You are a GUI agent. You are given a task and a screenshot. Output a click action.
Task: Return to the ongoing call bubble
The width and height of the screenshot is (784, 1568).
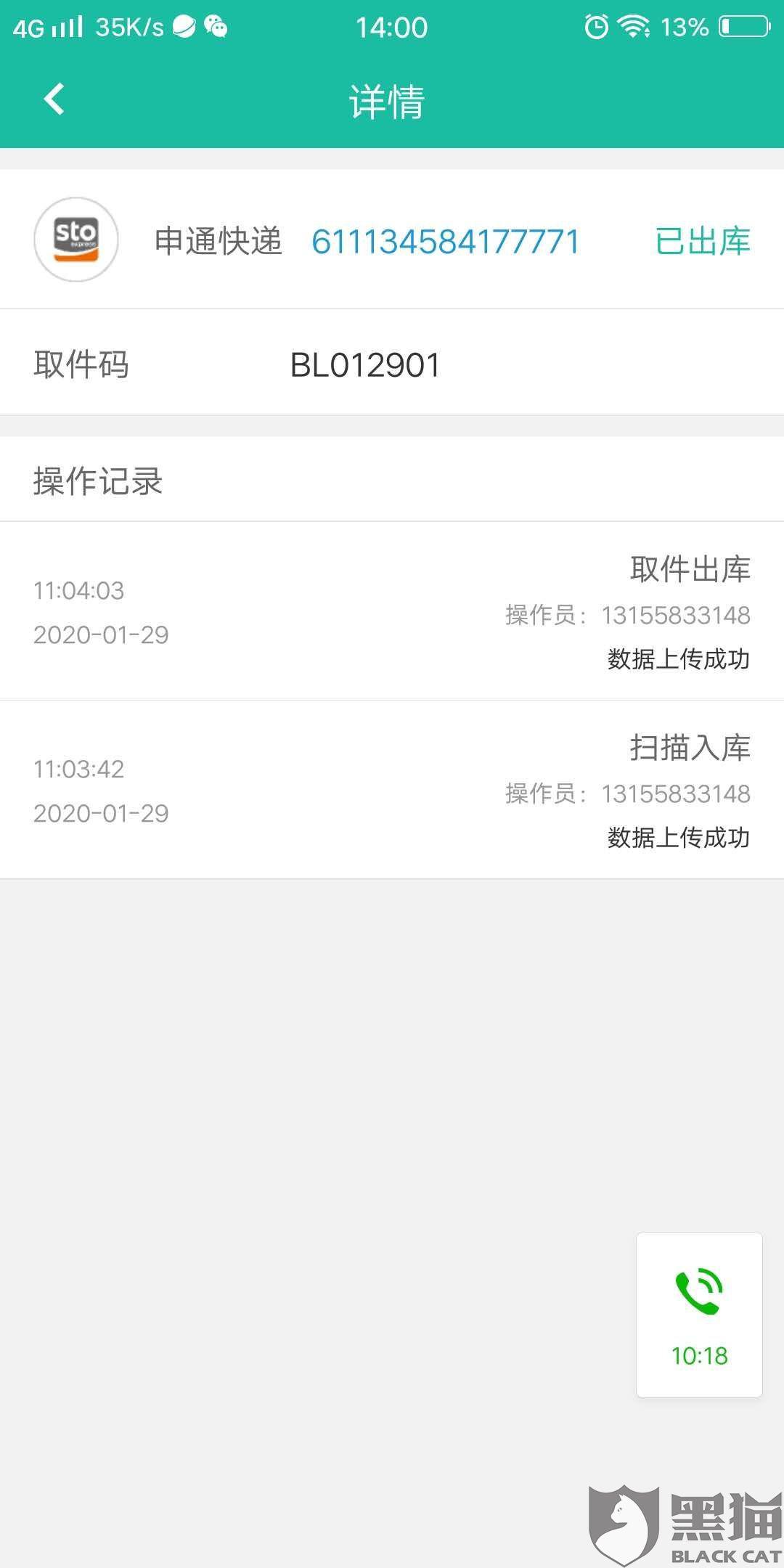[699, 1315]
